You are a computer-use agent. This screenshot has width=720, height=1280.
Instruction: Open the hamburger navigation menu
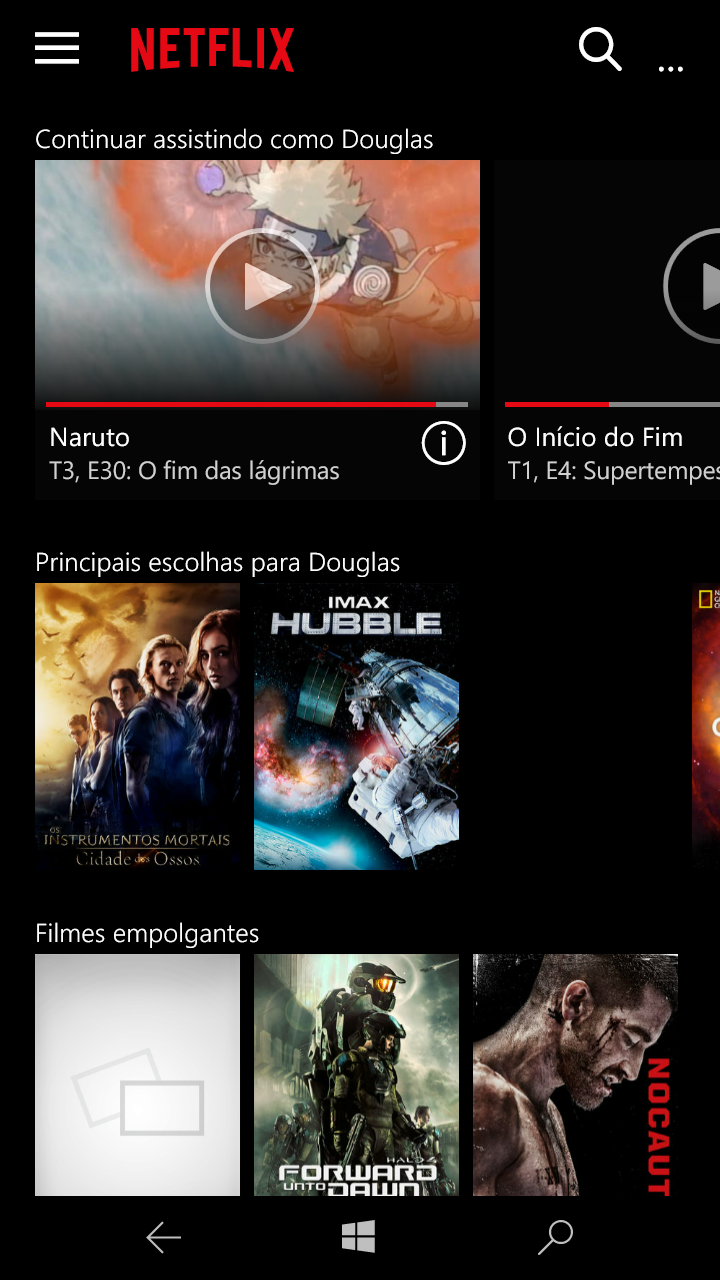(57, 47)
